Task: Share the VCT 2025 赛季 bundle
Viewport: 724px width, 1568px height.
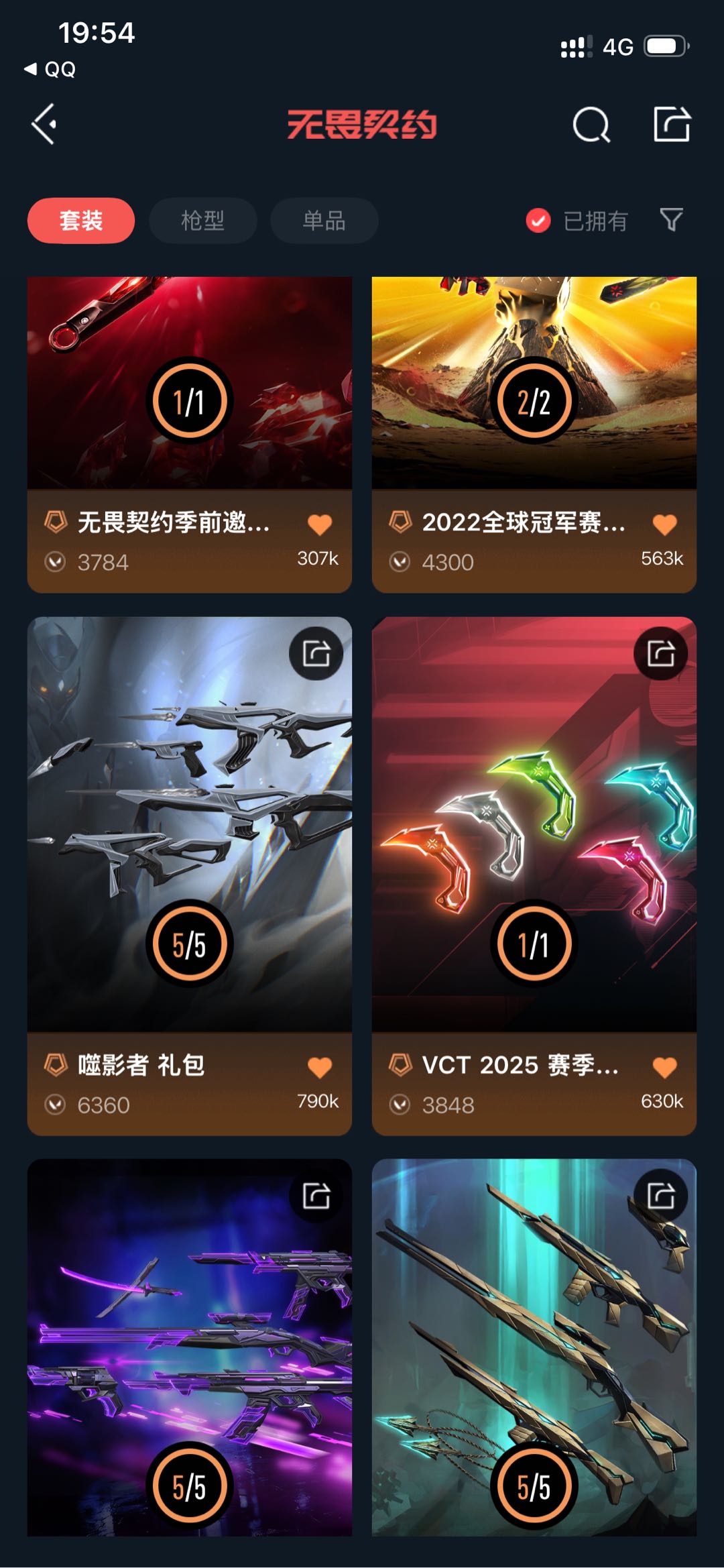Action: (661, 653)
